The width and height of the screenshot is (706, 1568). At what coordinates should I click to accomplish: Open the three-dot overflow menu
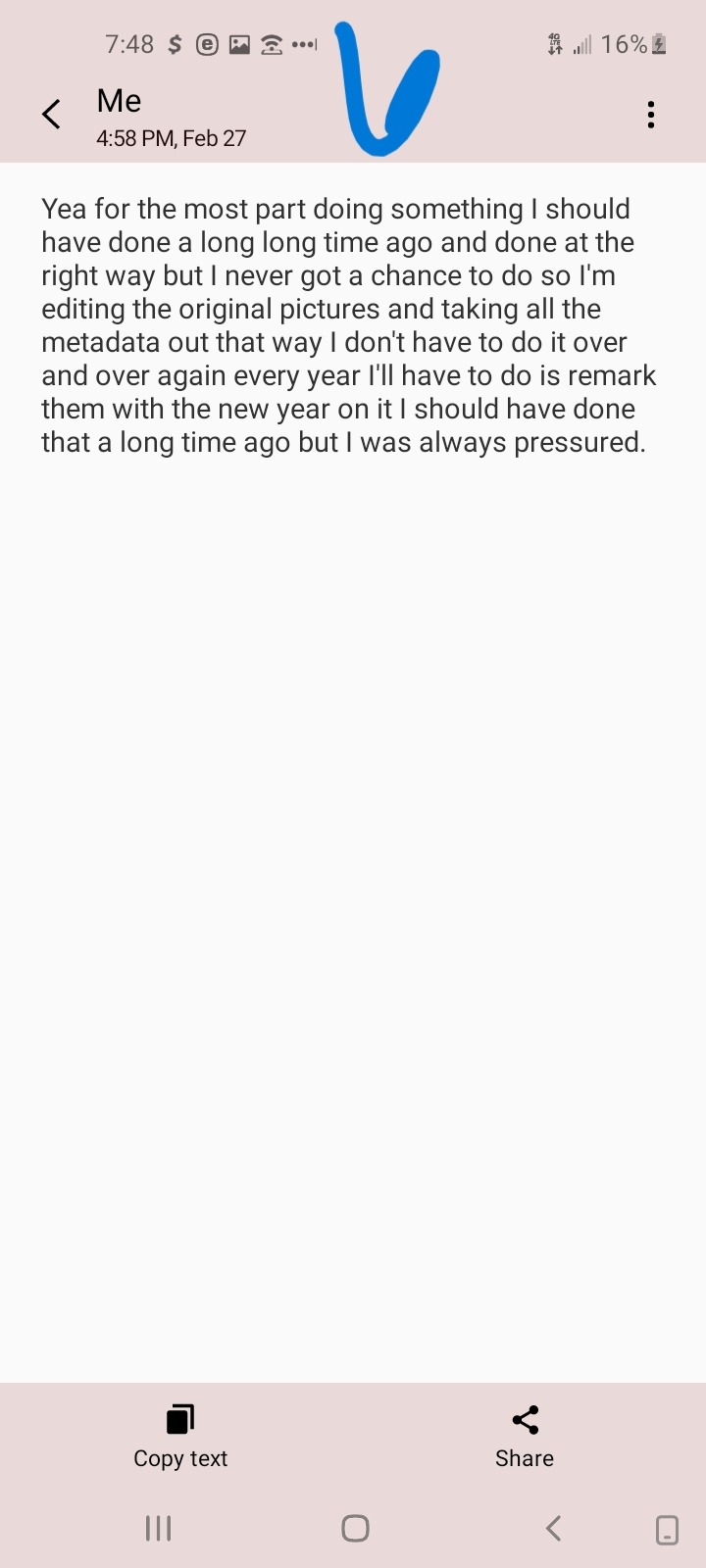(x=651, y=115)
